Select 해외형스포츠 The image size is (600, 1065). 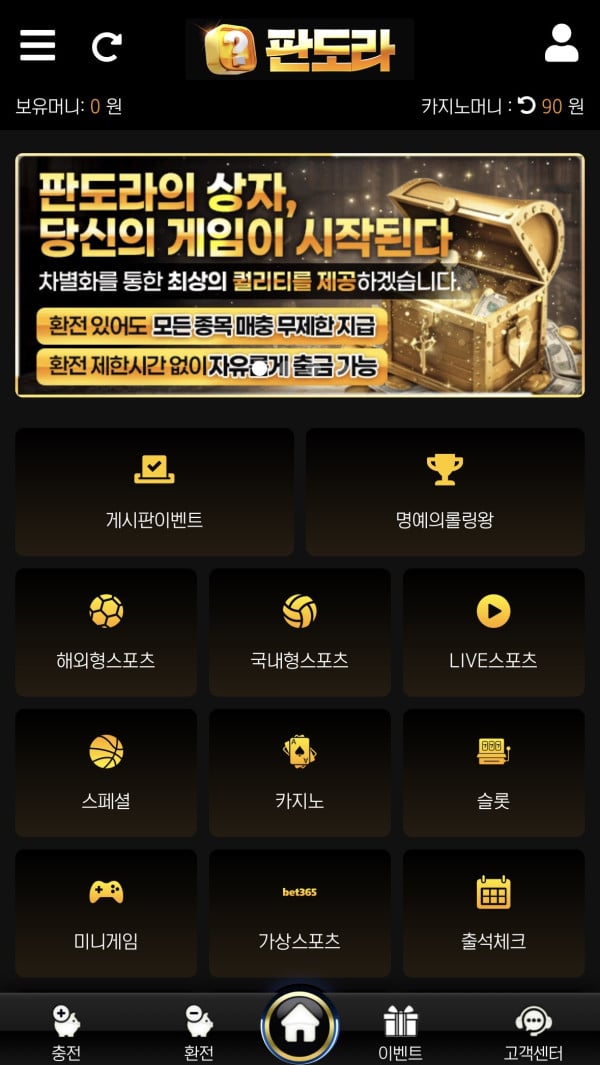click(106, 632)
